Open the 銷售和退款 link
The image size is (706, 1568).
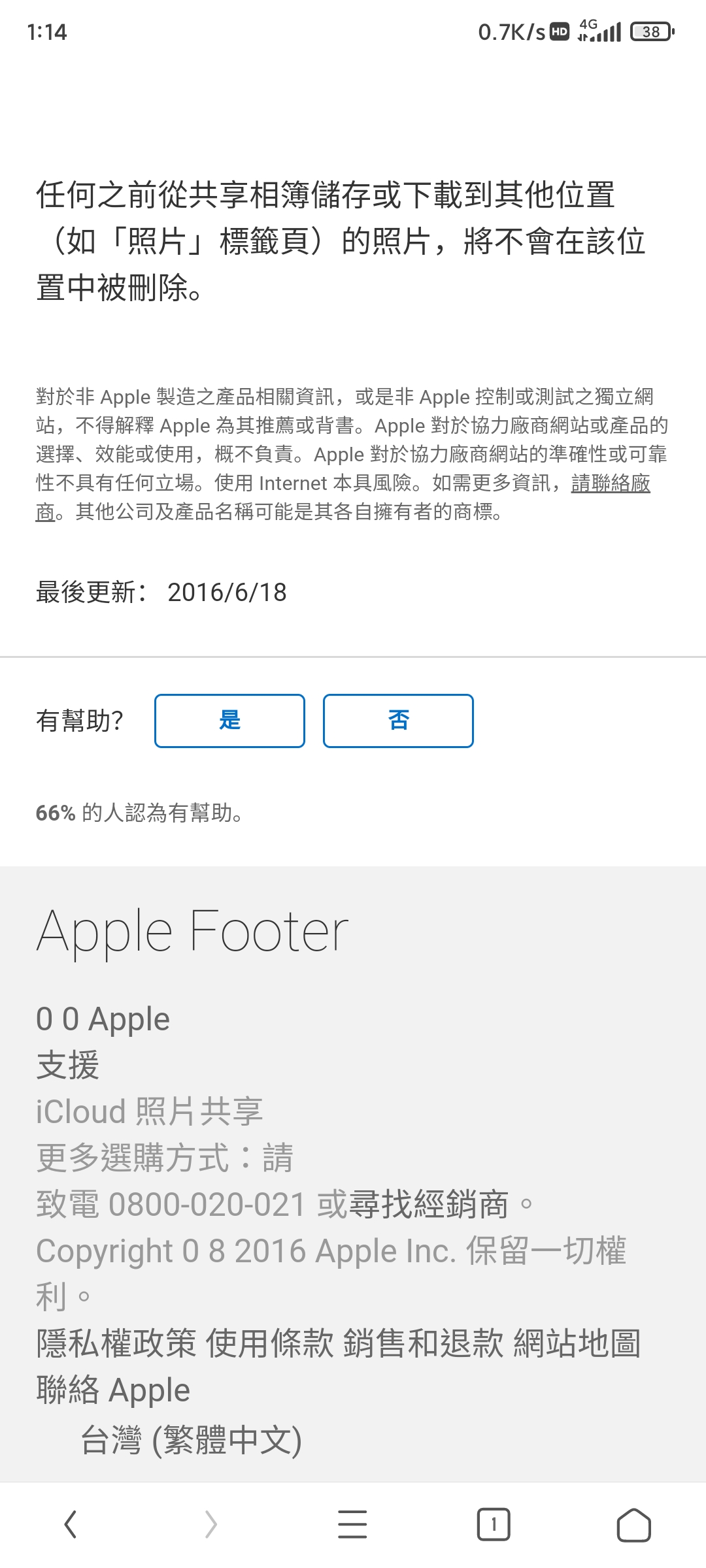click(x=423, y=1344)
